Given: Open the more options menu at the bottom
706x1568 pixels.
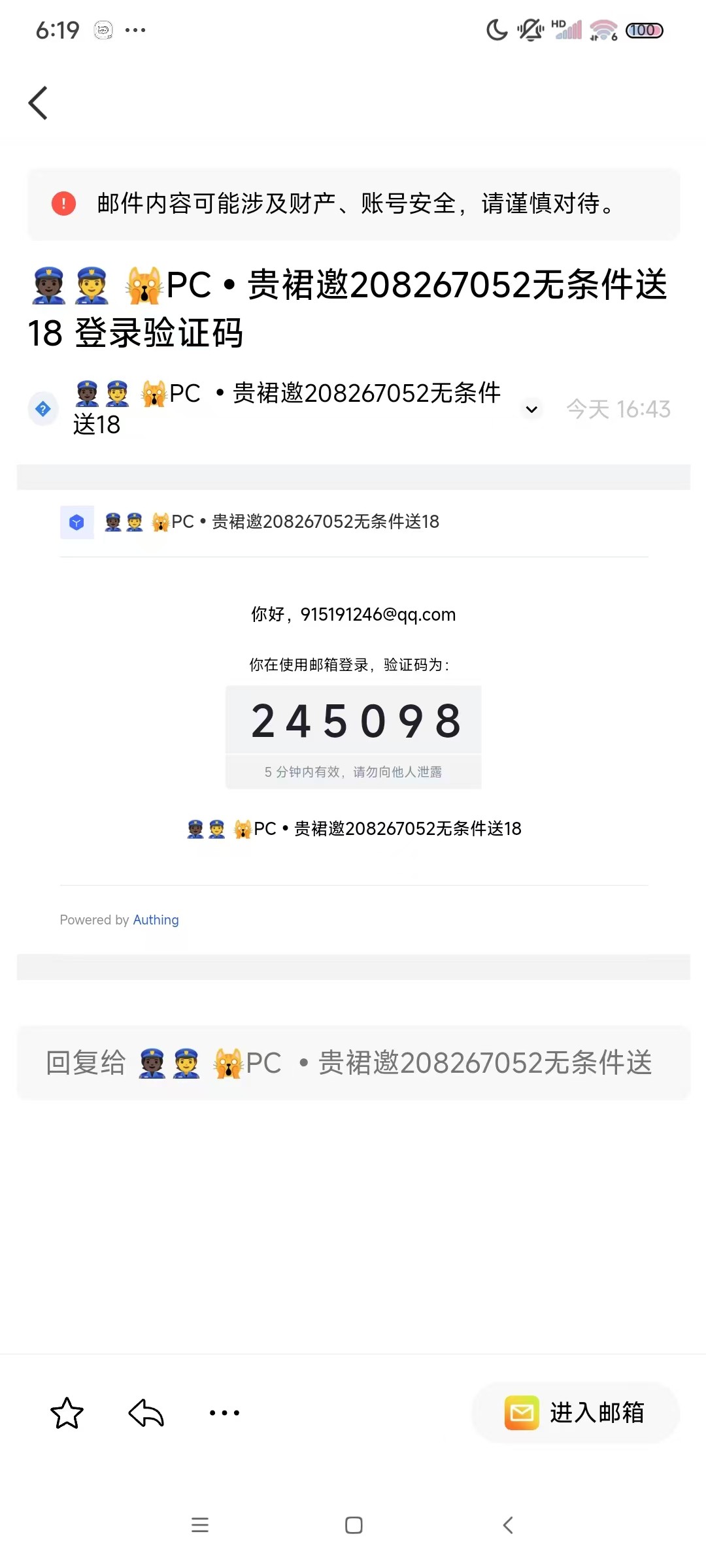Looking at the screenshot, I should click(224, 1413).
